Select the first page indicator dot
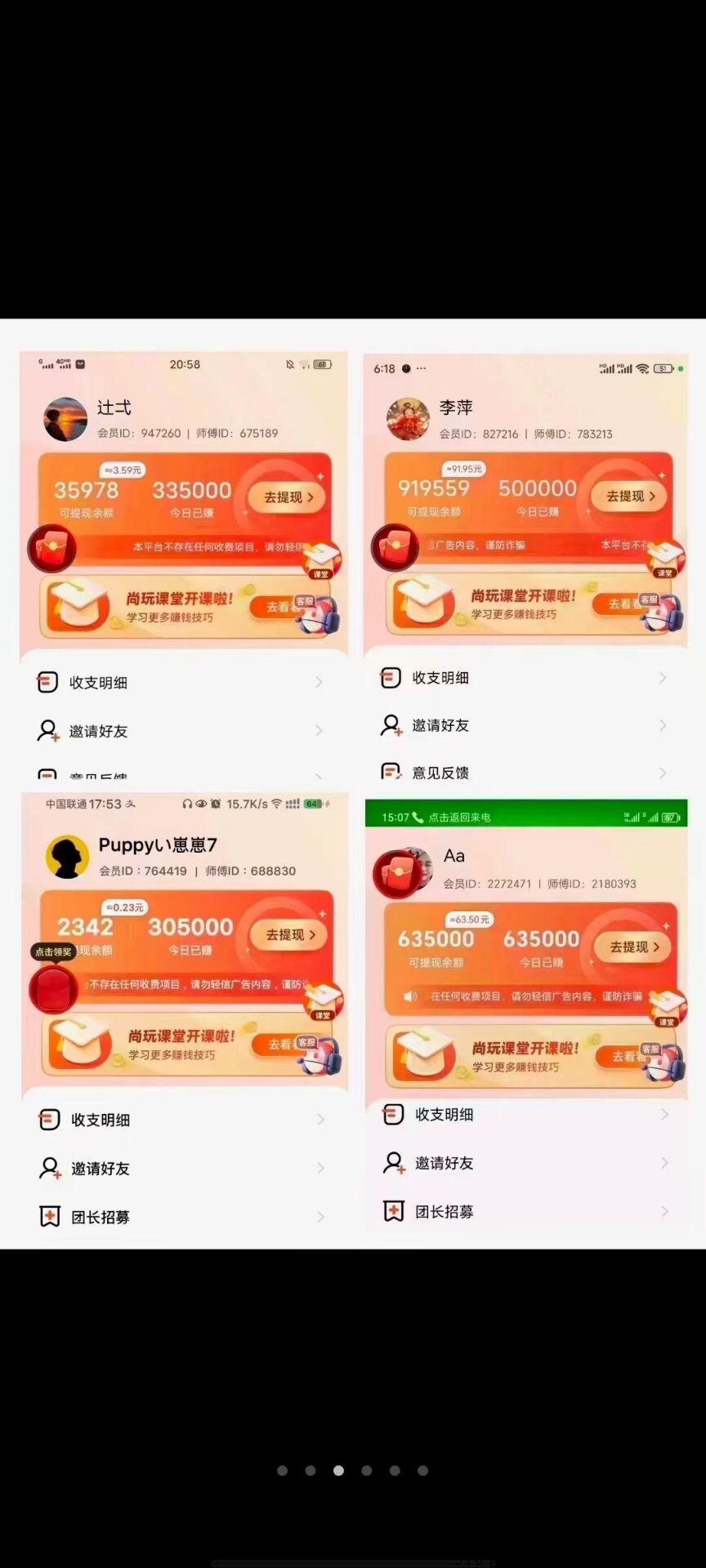The image size is (706, 1568). [283, 1471]
